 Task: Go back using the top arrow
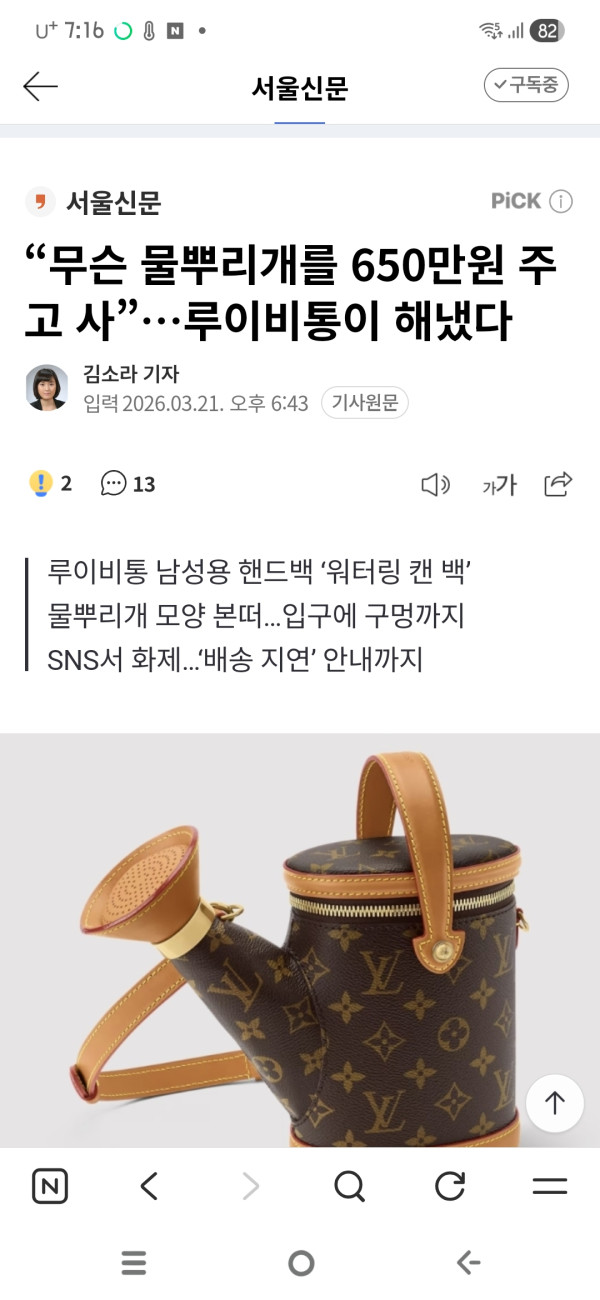41,87
